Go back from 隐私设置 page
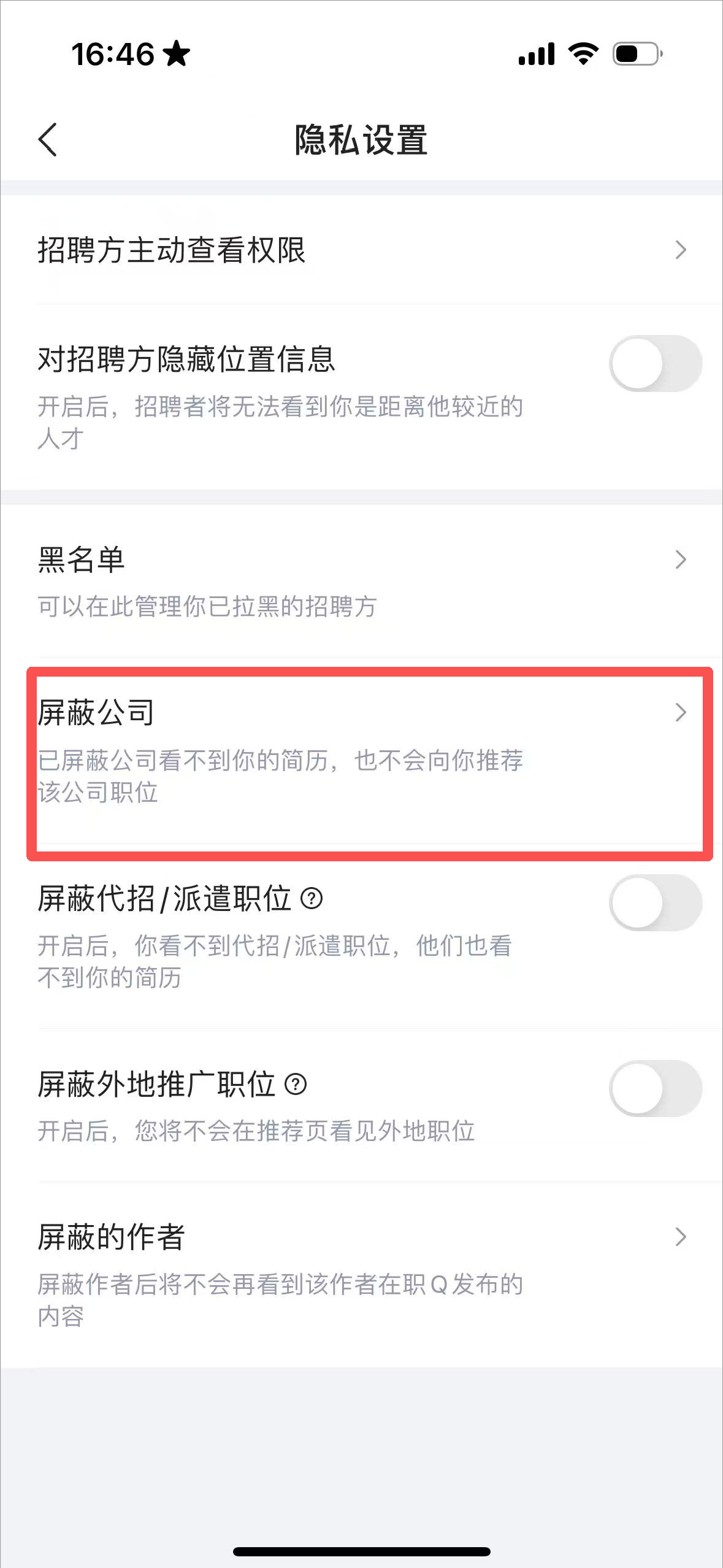 [x=48, y=140]
